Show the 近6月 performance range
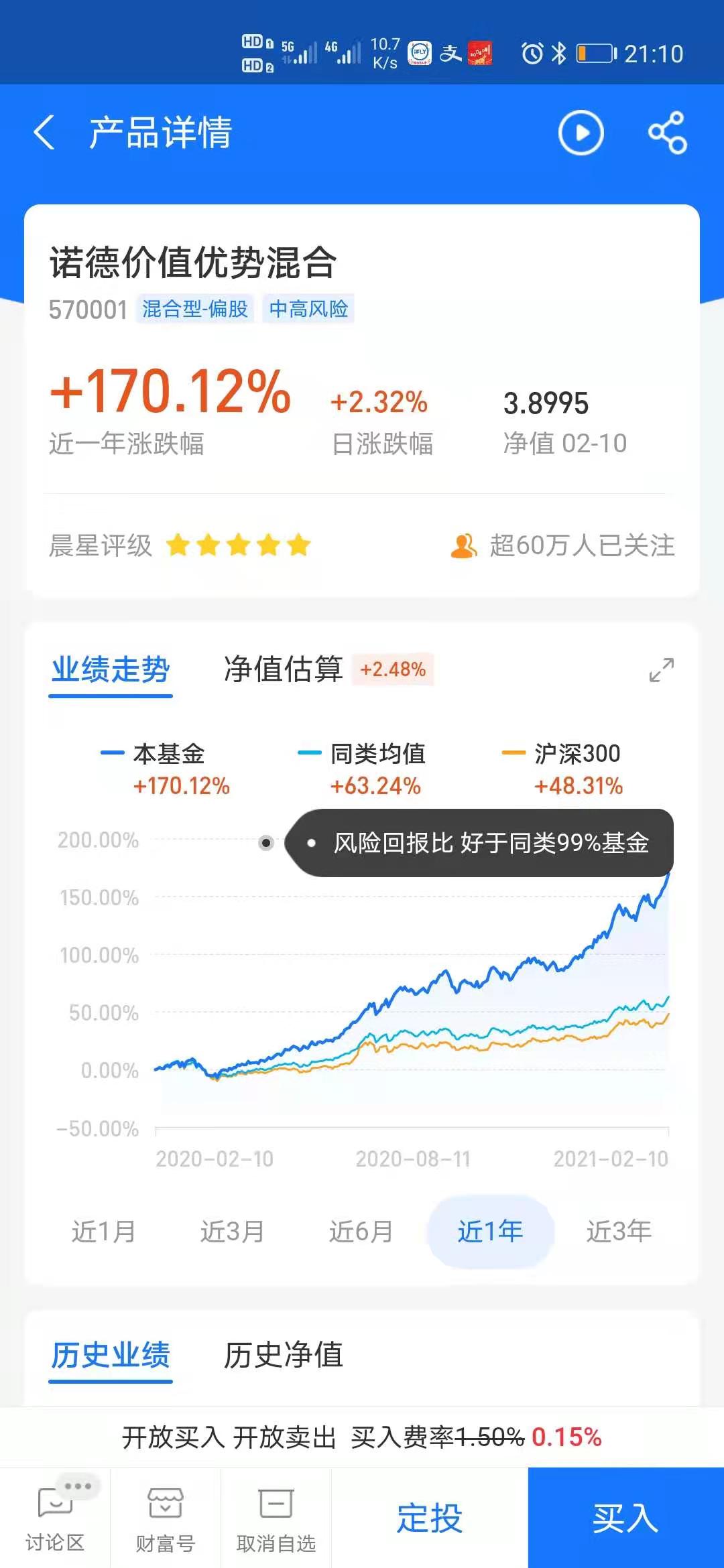 [x=361, y=1231]
